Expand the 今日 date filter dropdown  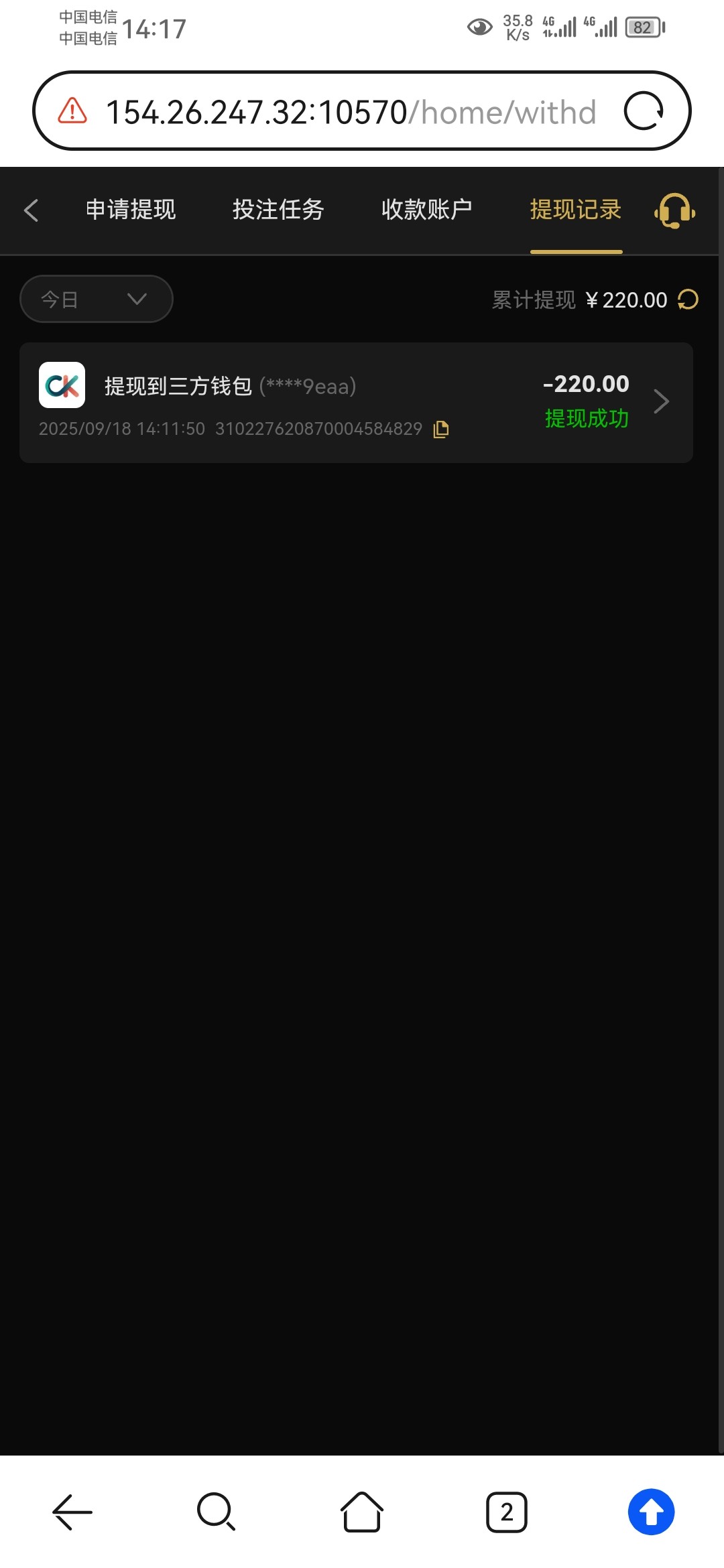(x=97, y=299)
